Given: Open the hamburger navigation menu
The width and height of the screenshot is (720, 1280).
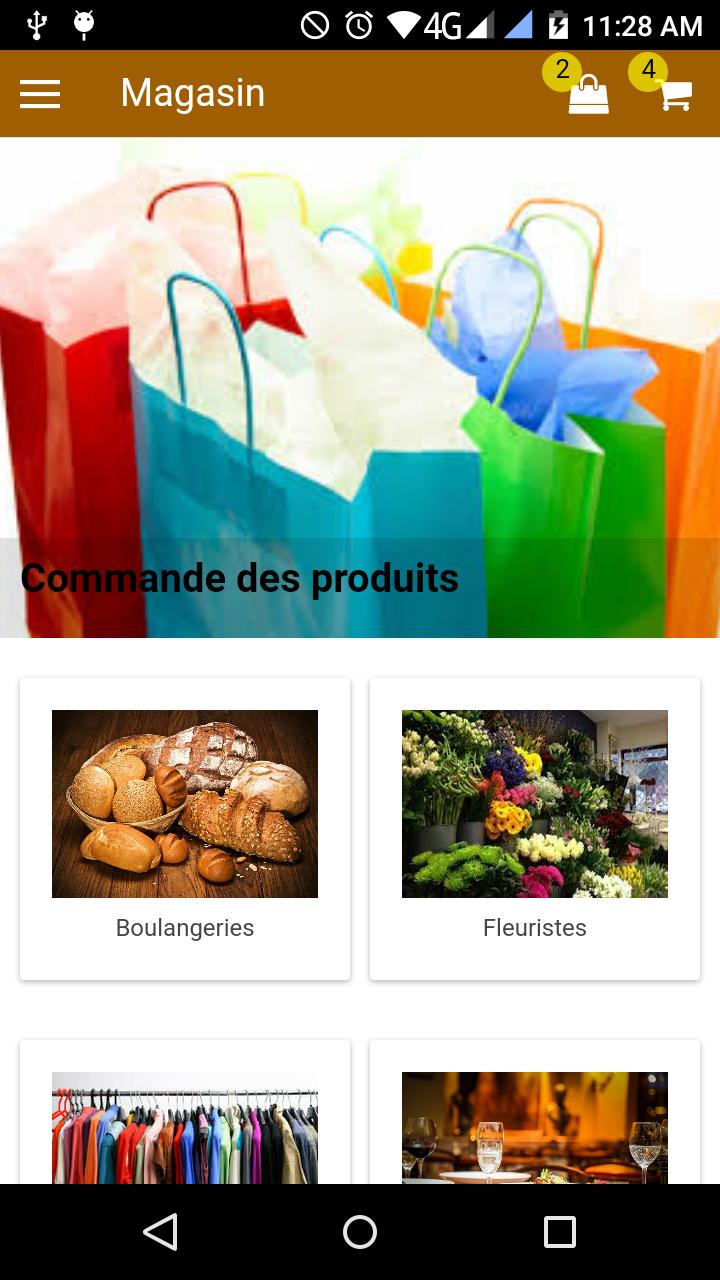Looking at the screenshot, I should (x=40, y=94).
